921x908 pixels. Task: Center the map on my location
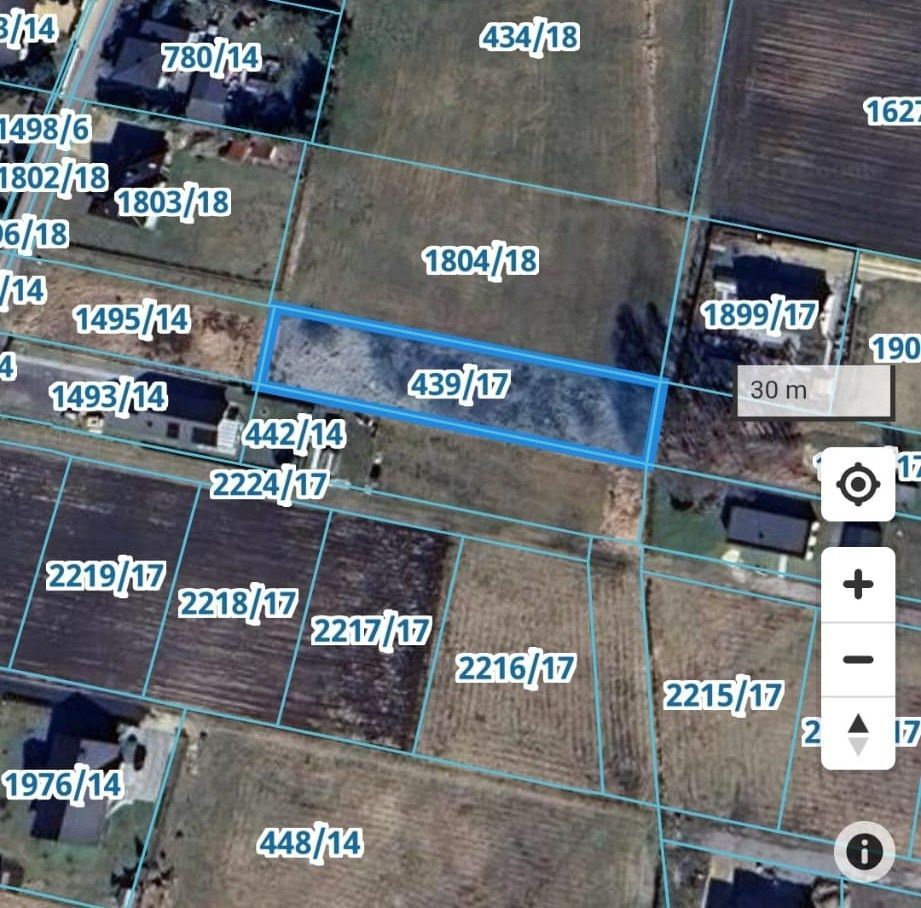pyautogui.click(x=857, y=486)
